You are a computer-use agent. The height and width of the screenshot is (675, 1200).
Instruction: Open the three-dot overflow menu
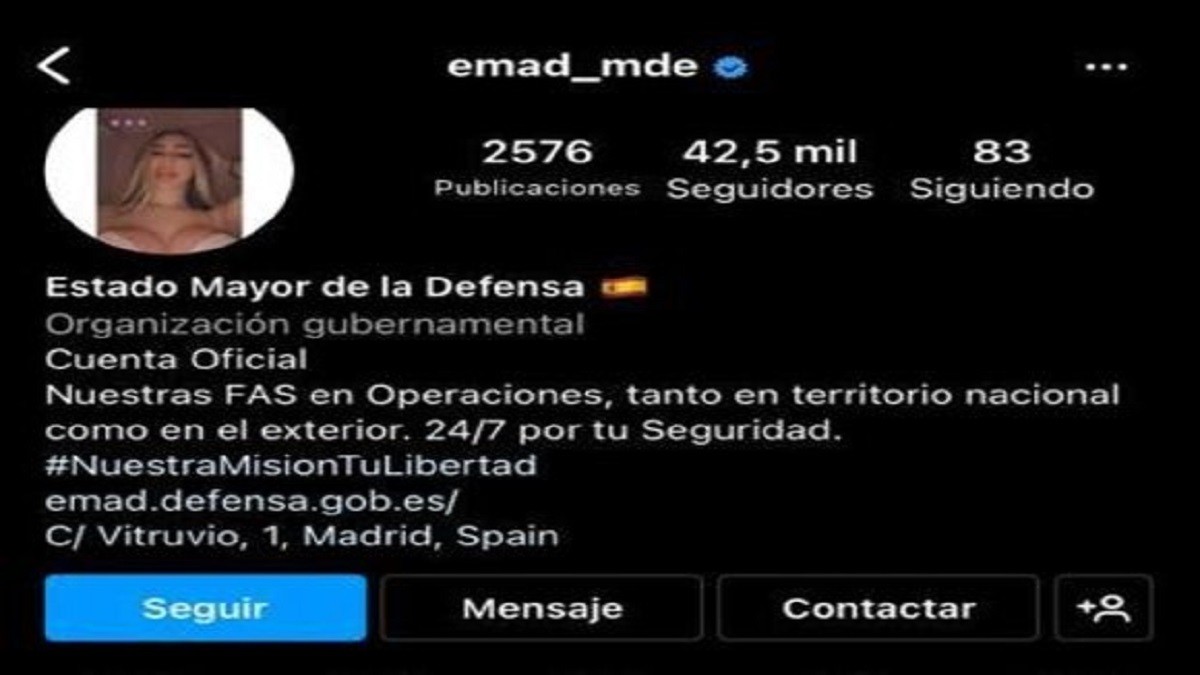click(x=1106, y=67)
